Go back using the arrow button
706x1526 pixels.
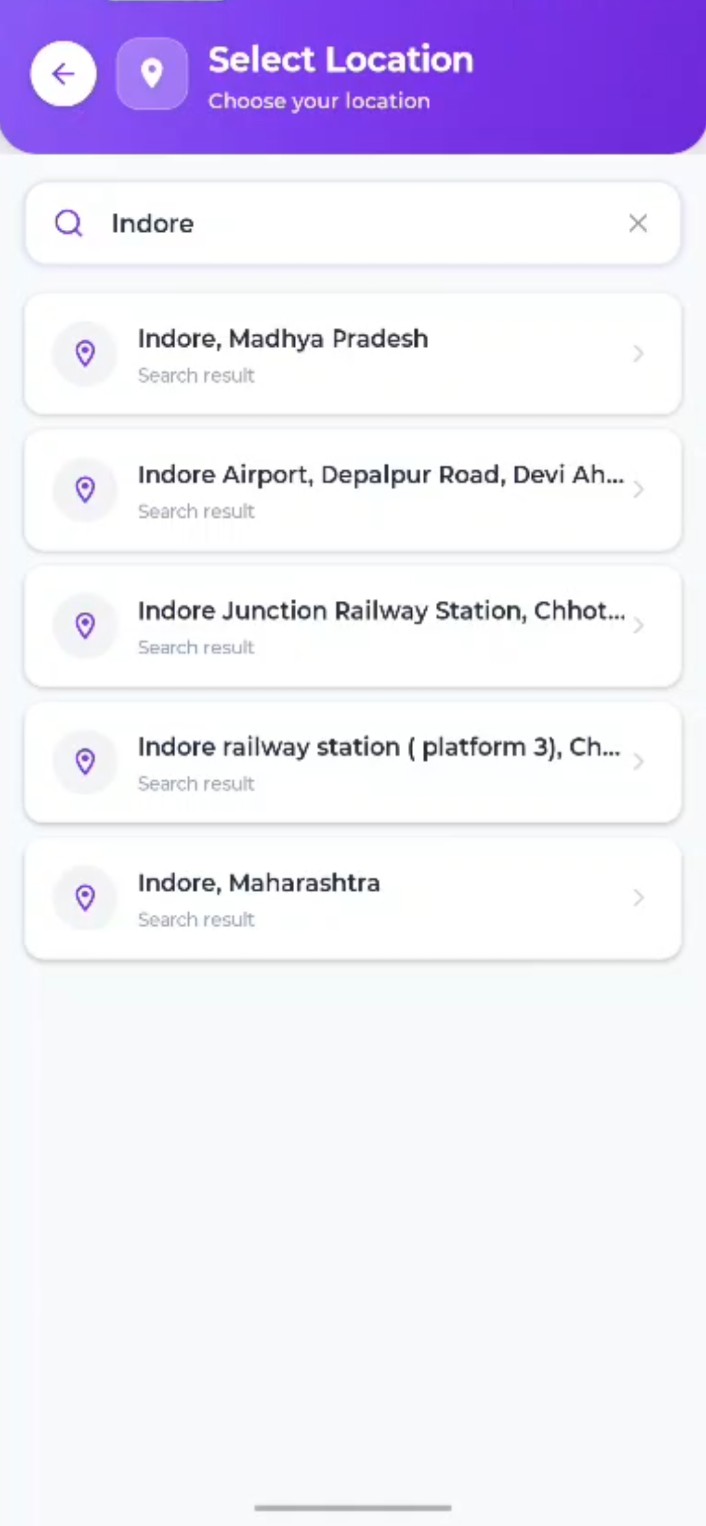click(63, 74)
